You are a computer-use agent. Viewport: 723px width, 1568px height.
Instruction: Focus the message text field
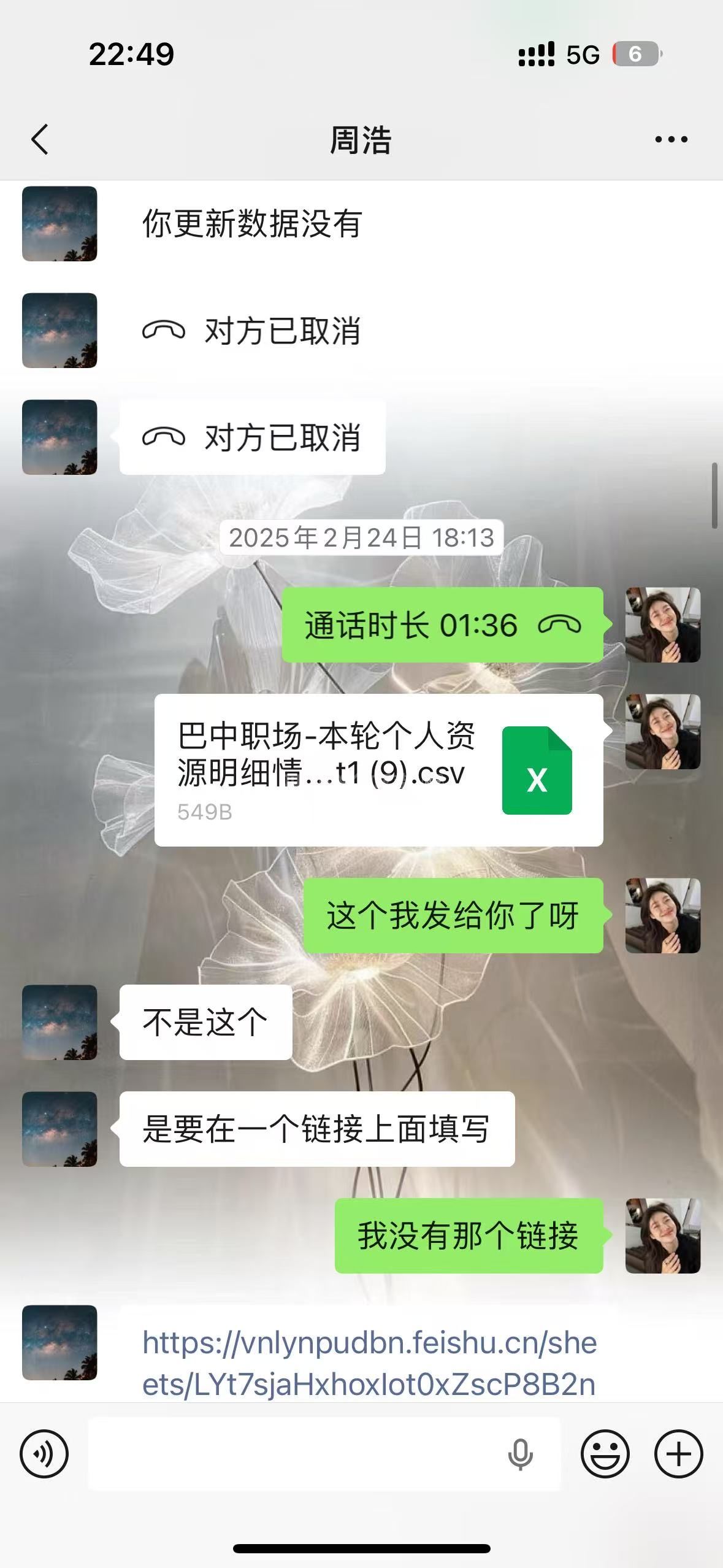click(294, 1453)
